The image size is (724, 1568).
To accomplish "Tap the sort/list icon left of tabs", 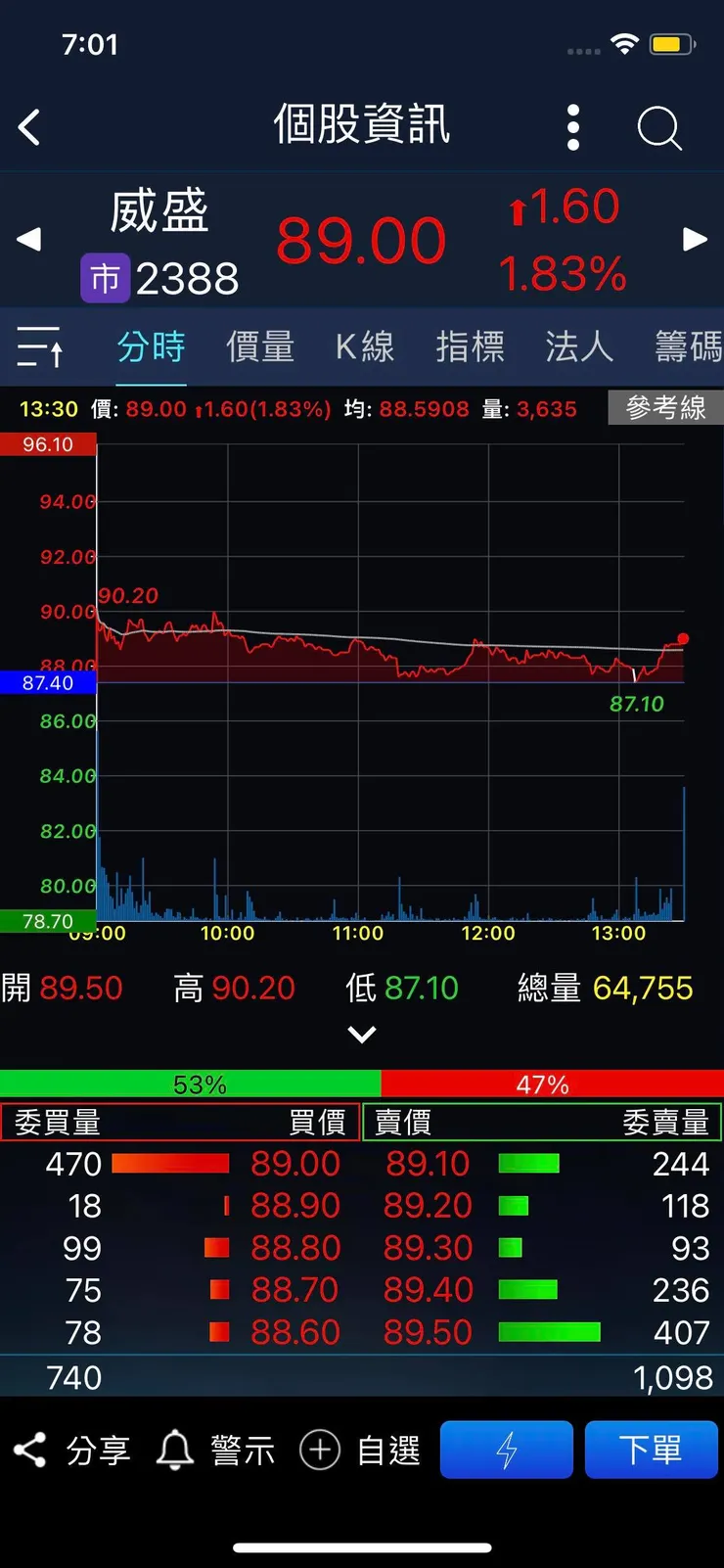I will coord(39,347).
